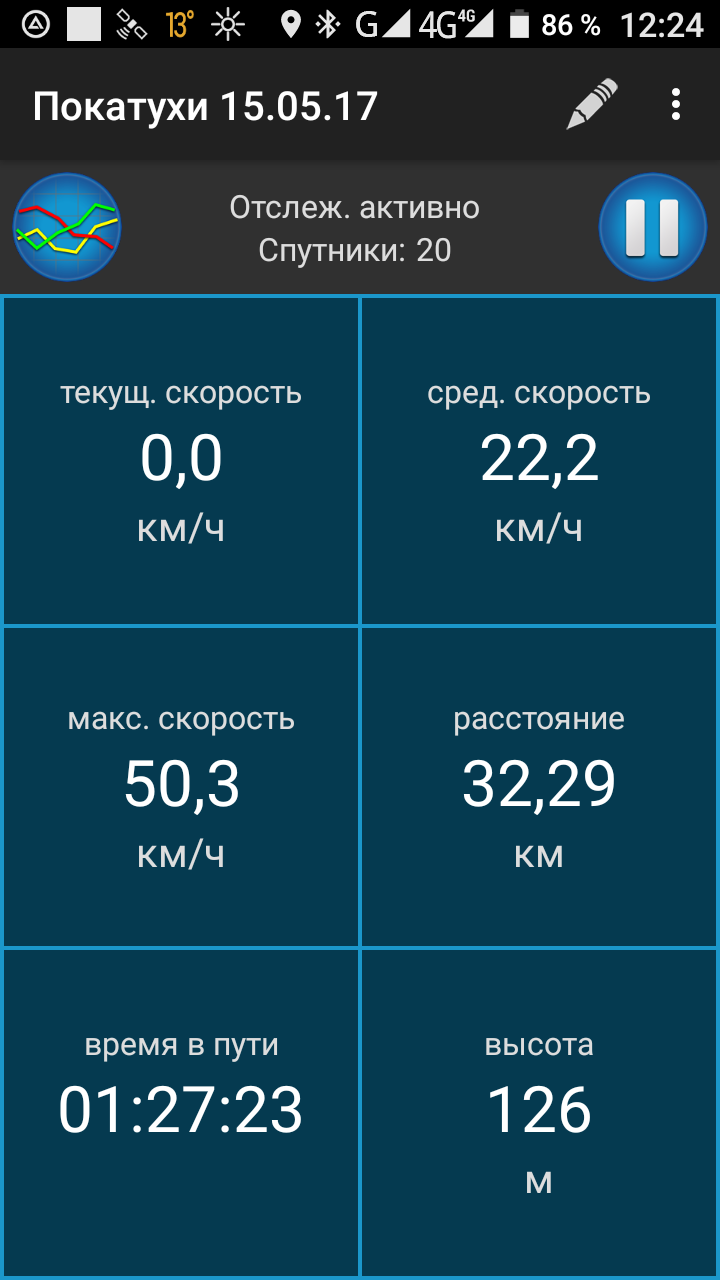The width and height of the screenshot is (720, 1280).
Task: Pause the active tracking
Action: pyautogui.click(x=653, y=227)
